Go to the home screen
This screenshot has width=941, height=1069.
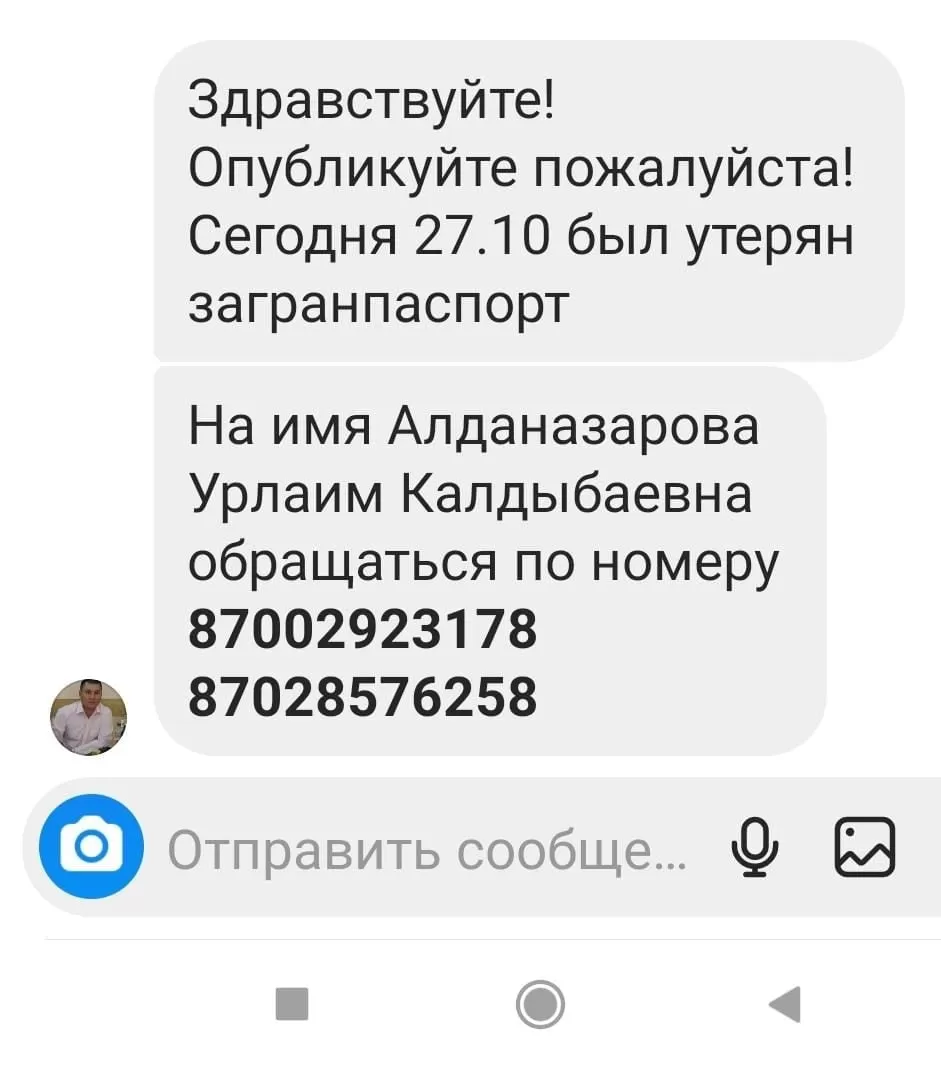(540, 1003)
